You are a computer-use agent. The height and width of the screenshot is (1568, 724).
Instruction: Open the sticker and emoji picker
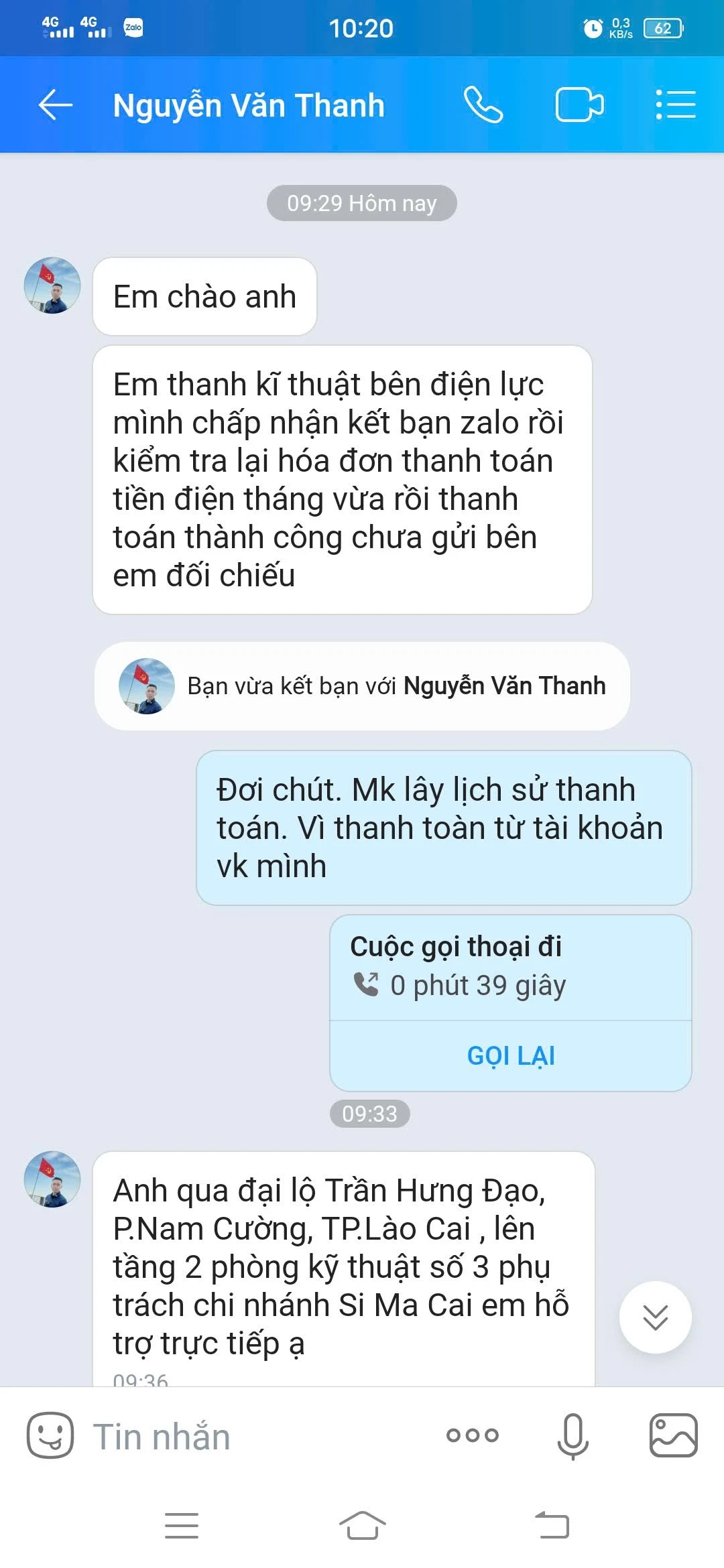coord(48,1436)
